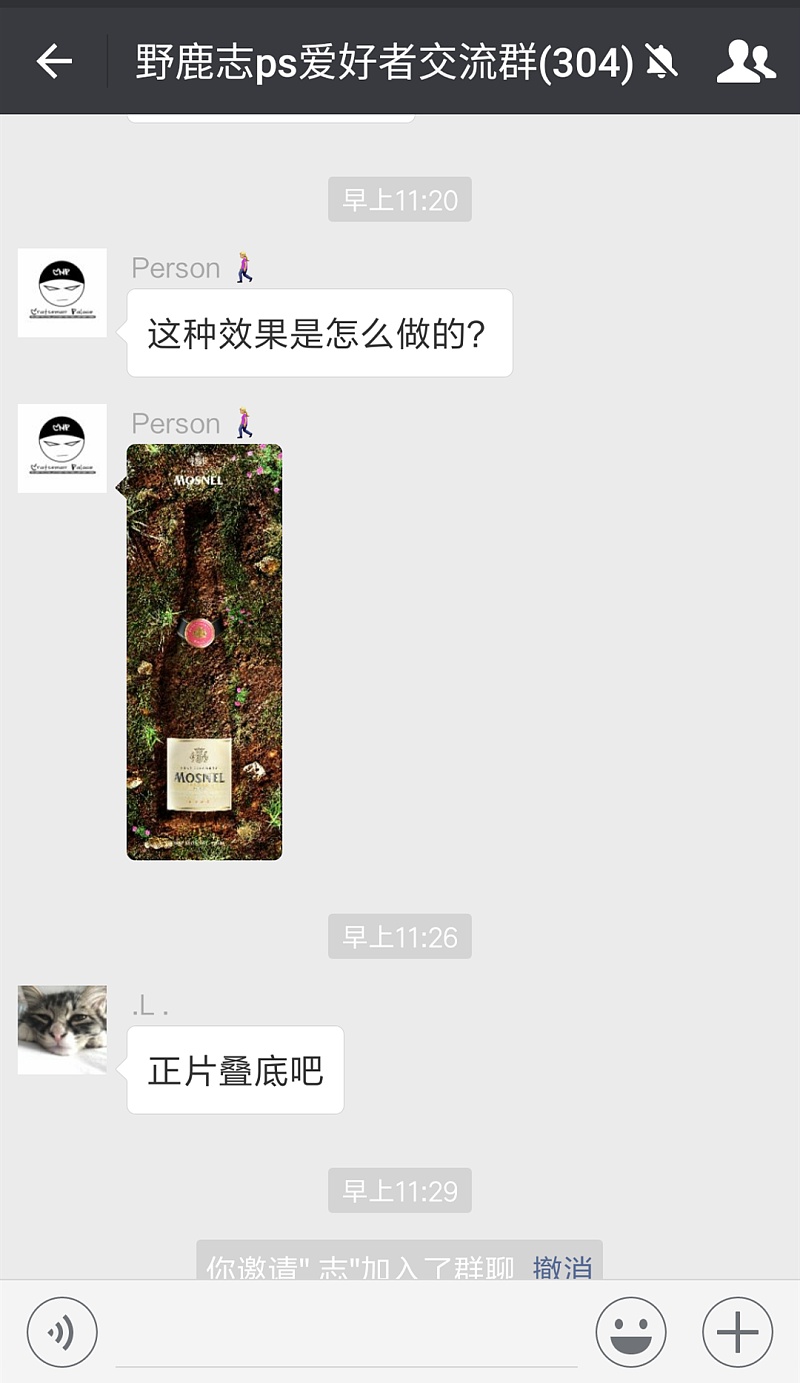Viewport: 800px width, 1383px height.
Task: Select the 早上11:20 timestamp label
Action: tap(400, 200)
